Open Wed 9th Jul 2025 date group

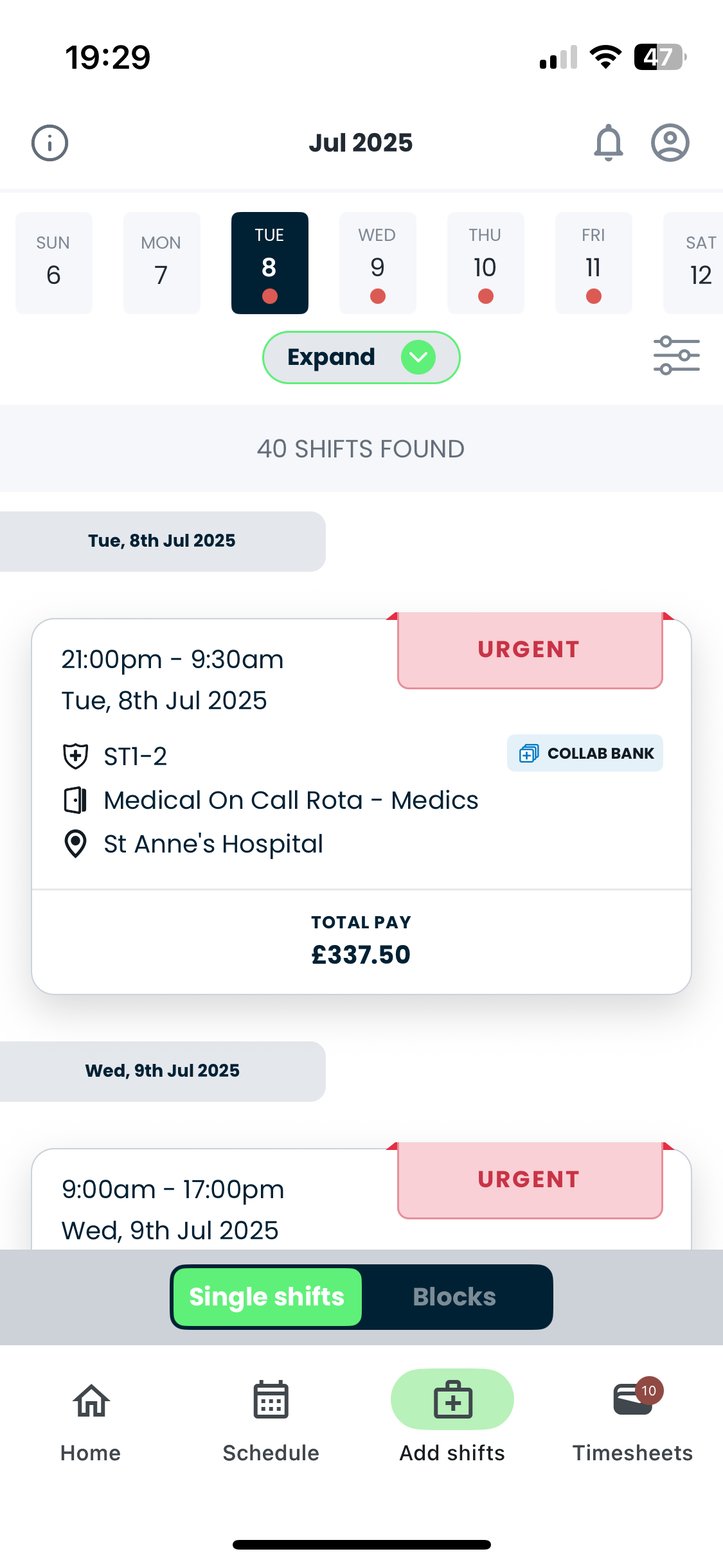162,1070
